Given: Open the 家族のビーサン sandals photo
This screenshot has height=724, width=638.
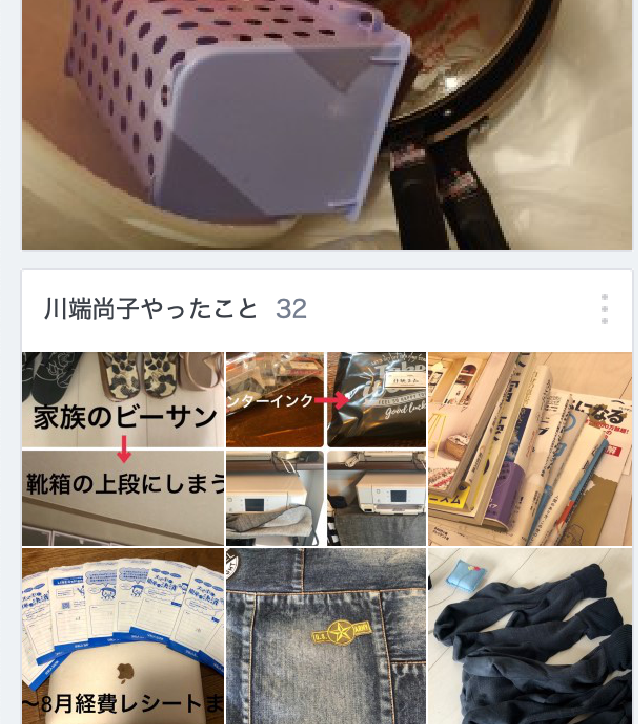Looking at the screenshot, I should pyautogui.click(x=123, y=400).
